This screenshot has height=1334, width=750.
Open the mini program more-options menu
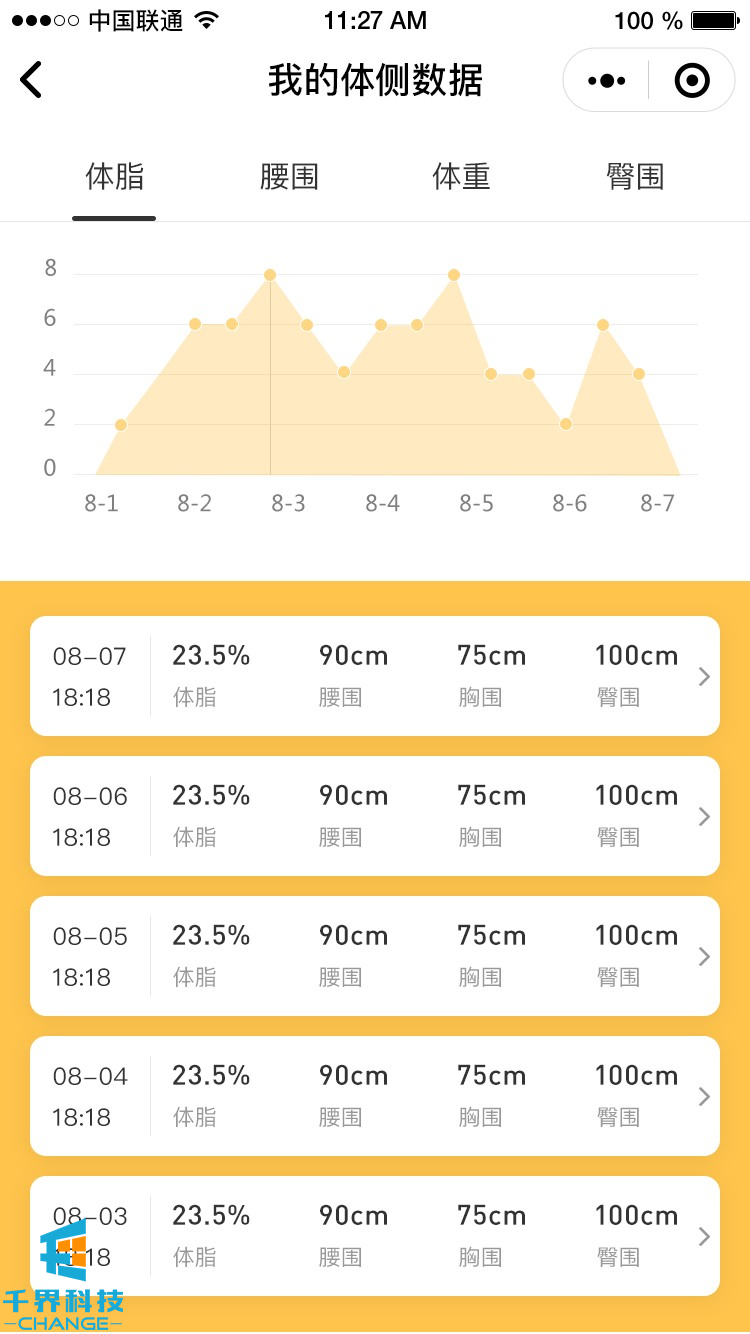pyautogui.click(x=607, y=80)
